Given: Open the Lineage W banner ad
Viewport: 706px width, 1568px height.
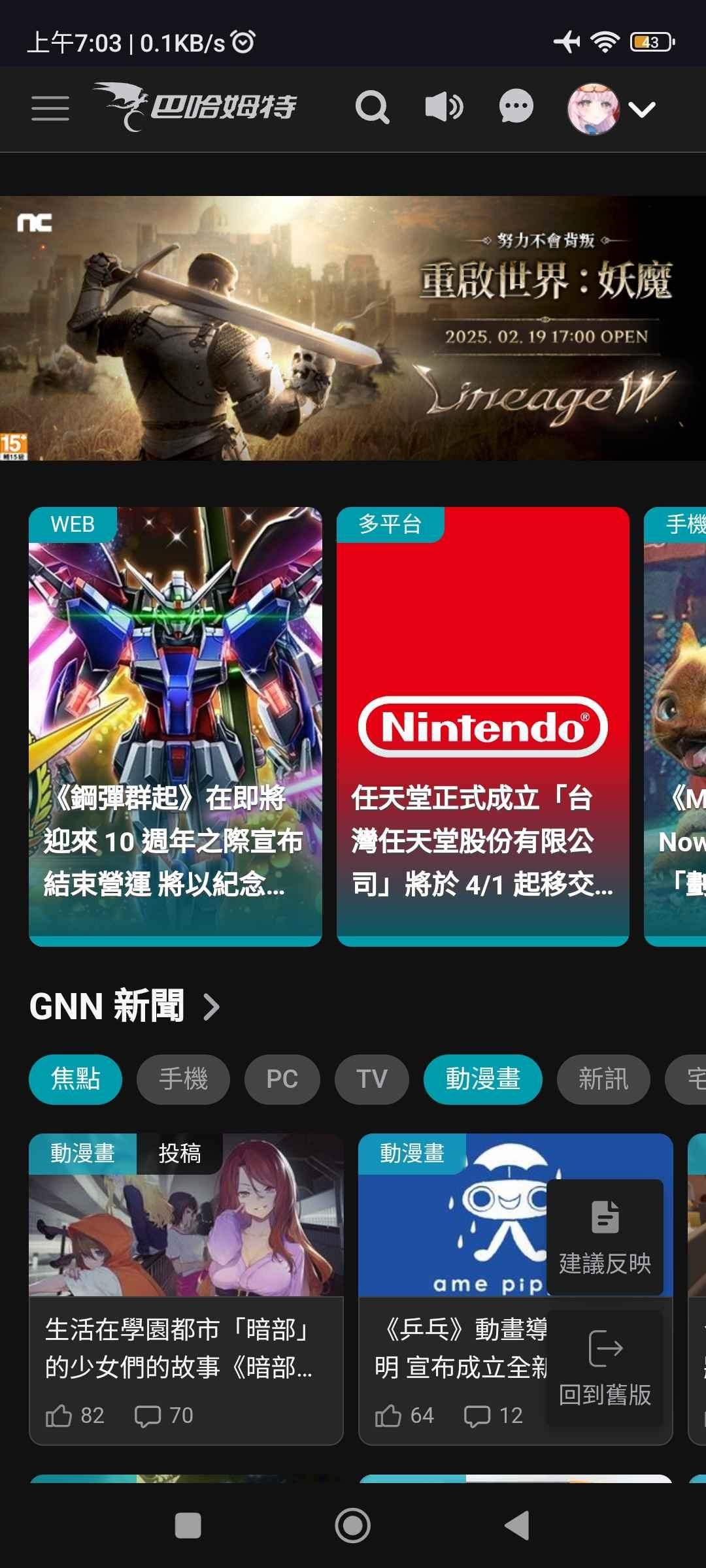Looking at the screenshot, I should (x=353, y=328).
